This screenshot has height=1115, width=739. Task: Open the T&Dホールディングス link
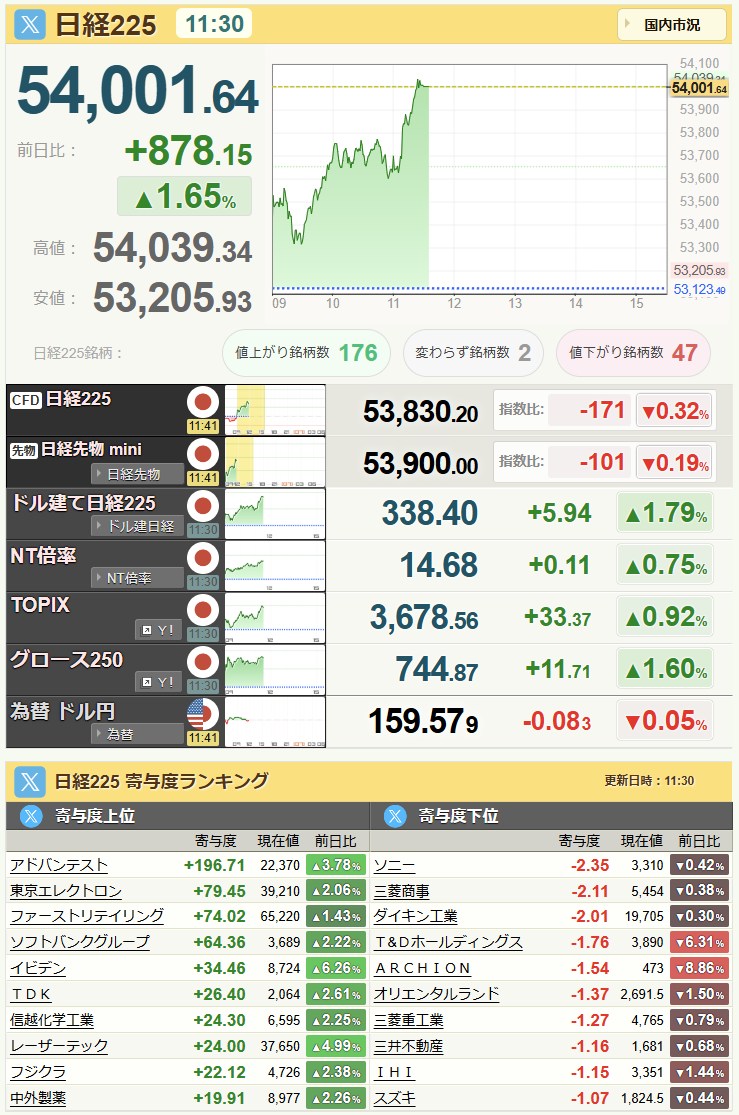448,942
